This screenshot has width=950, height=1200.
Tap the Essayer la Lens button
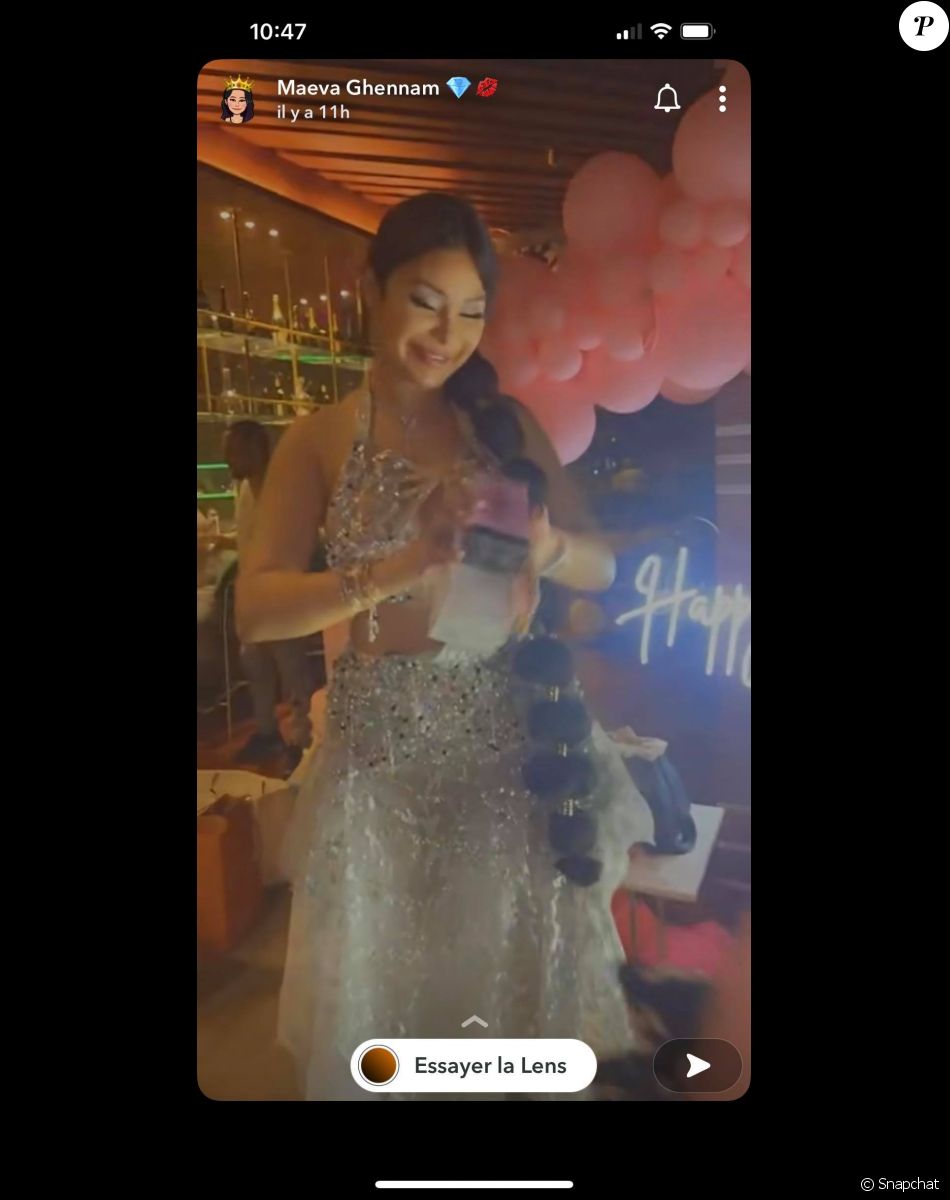click(474, 1066)
